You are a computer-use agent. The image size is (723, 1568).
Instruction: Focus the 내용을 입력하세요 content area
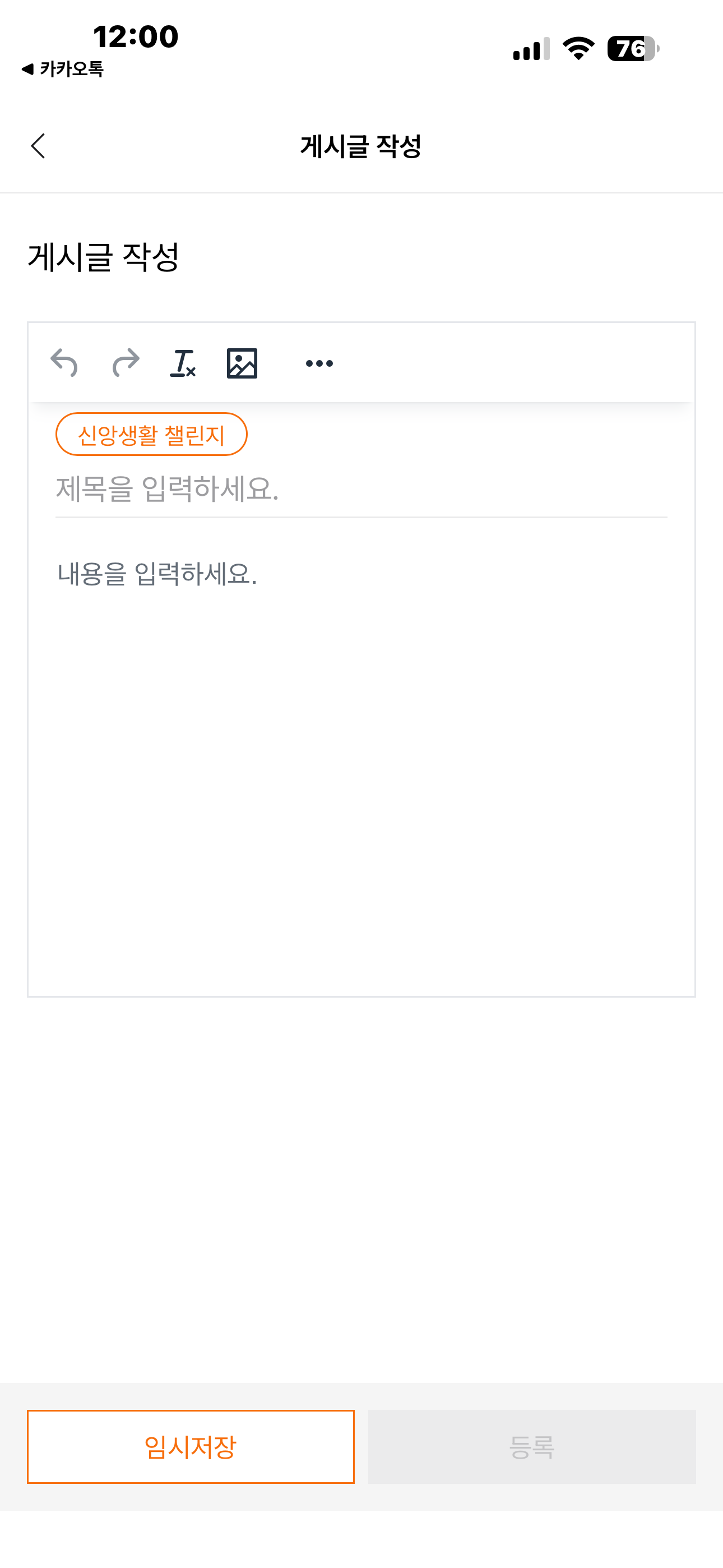[360, 730]
